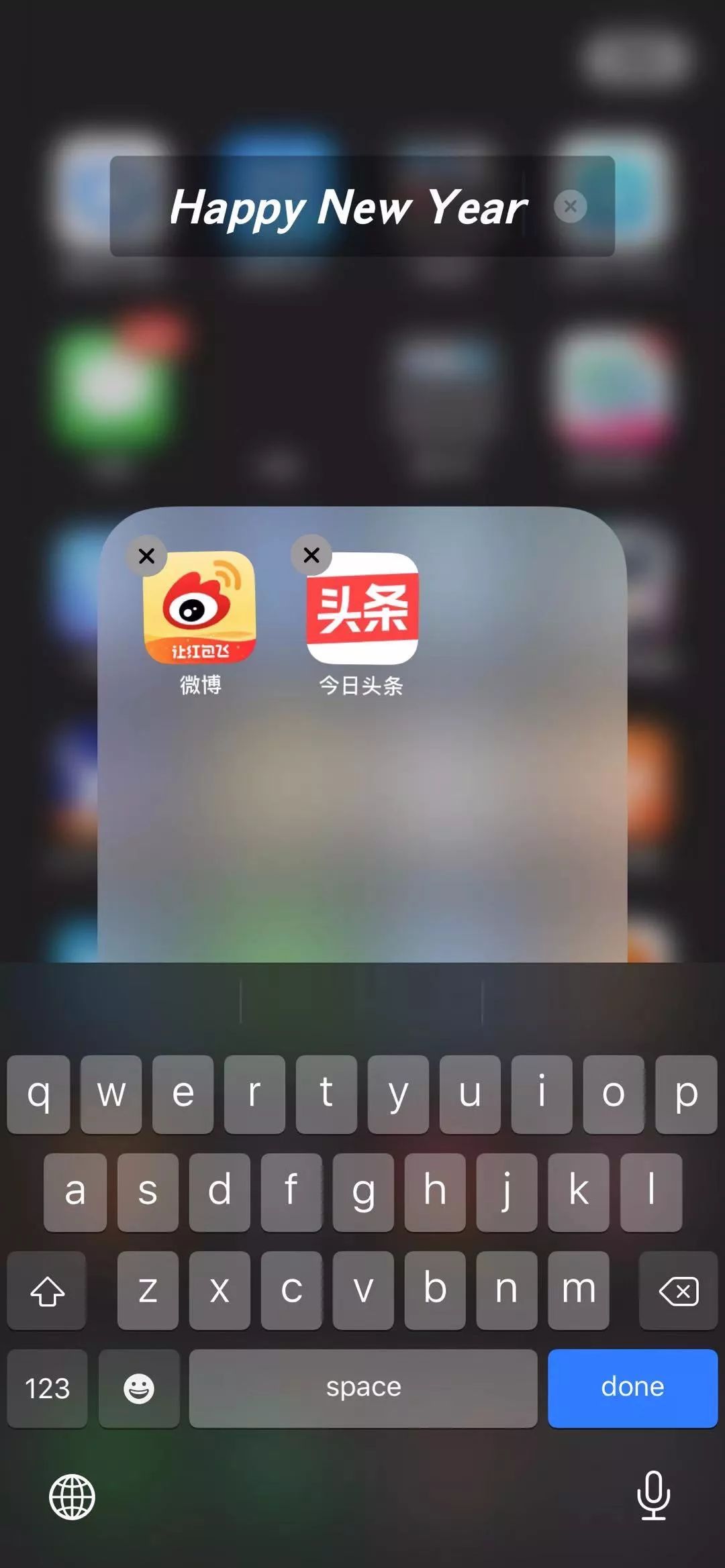Clear the folder name text
Viewport: 725px width, 1568px height.
(570, 206)
